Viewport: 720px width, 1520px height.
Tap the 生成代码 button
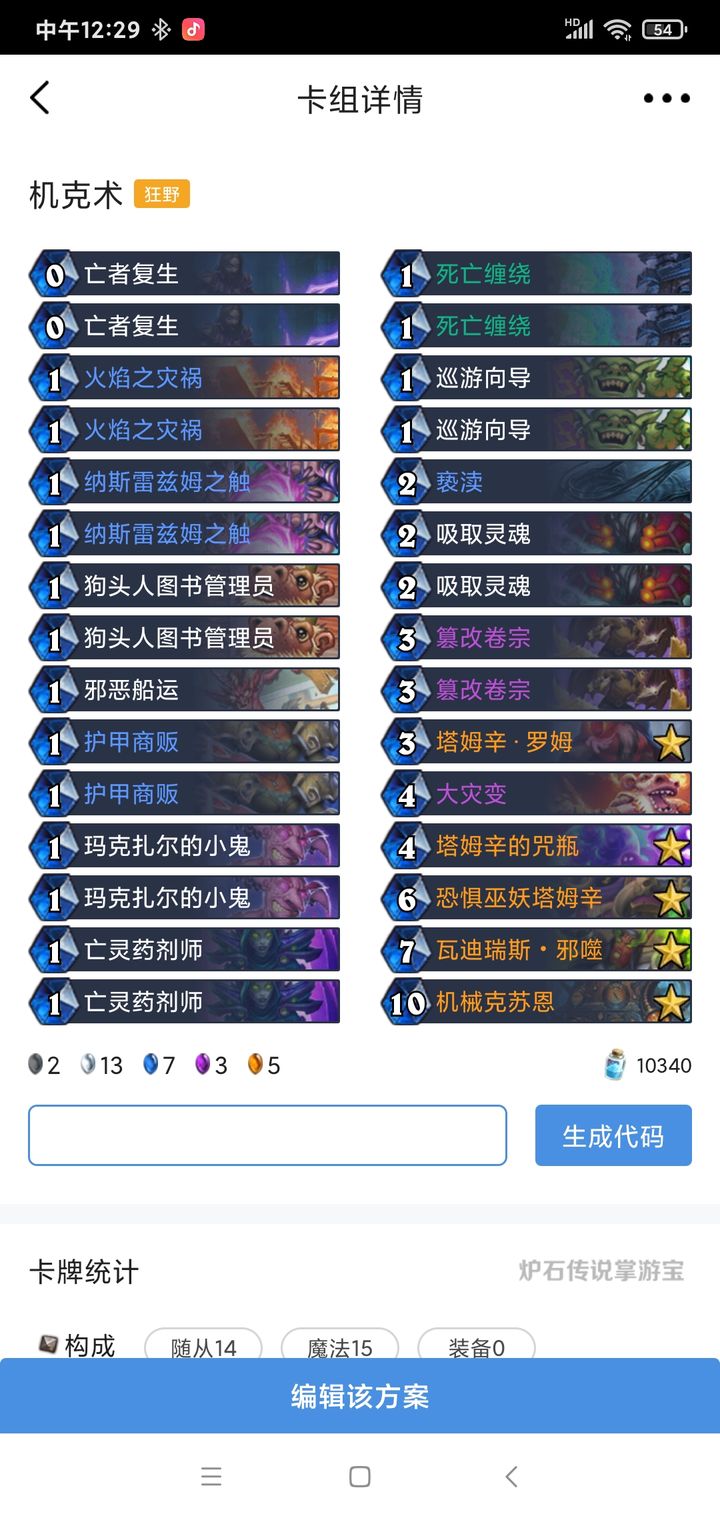pyautogui.click(x=613, y=1135)
